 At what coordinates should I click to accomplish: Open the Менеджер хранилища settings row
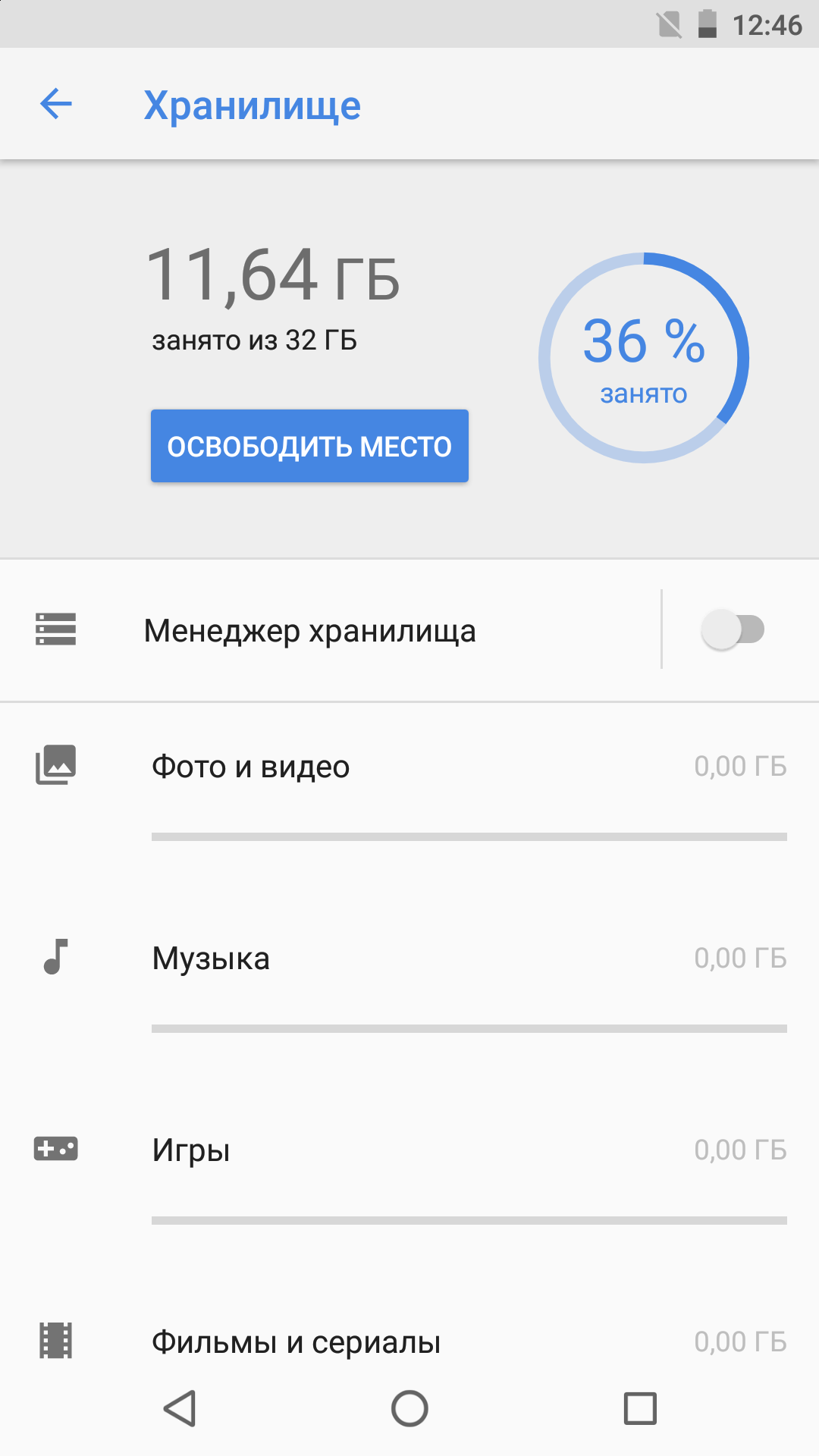pyautogui.click(x=330, y=630)
